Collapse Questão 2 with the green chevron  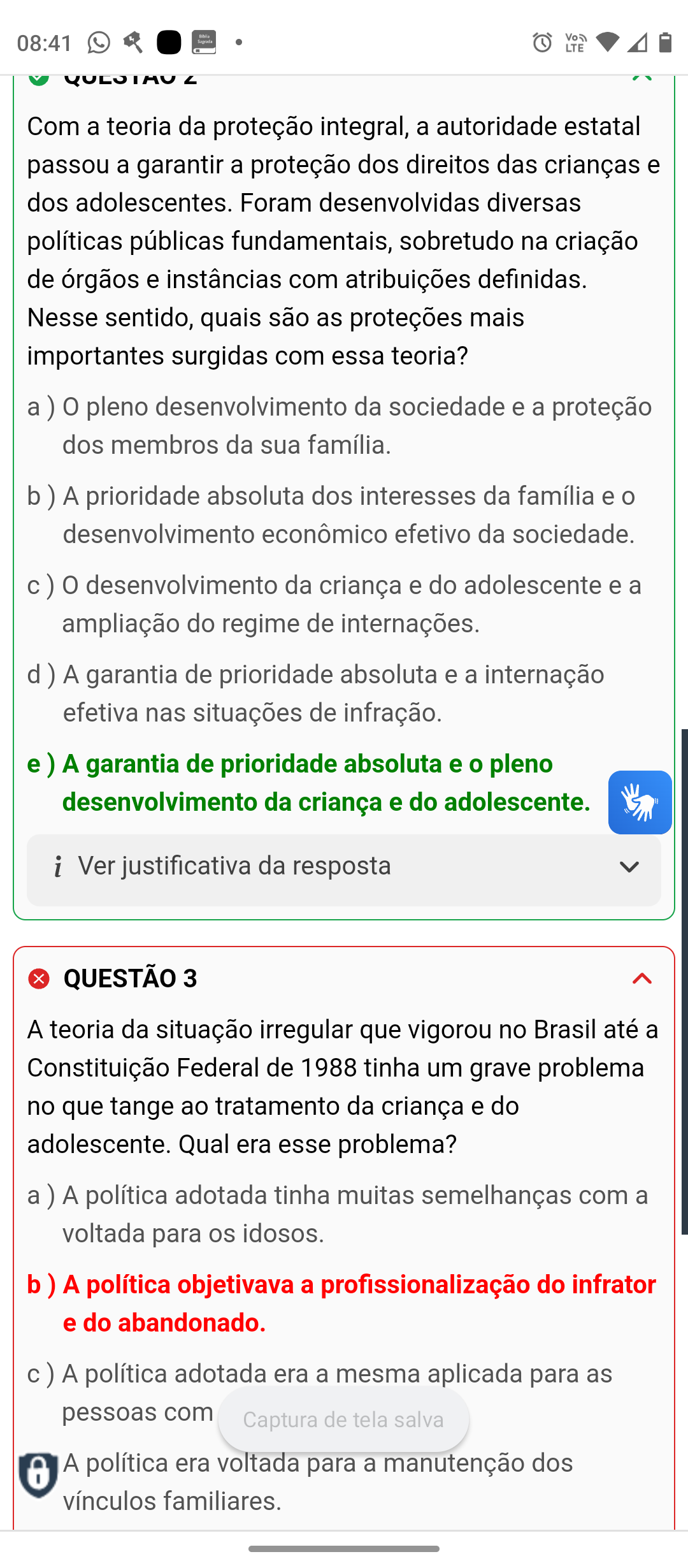[642, 78]
